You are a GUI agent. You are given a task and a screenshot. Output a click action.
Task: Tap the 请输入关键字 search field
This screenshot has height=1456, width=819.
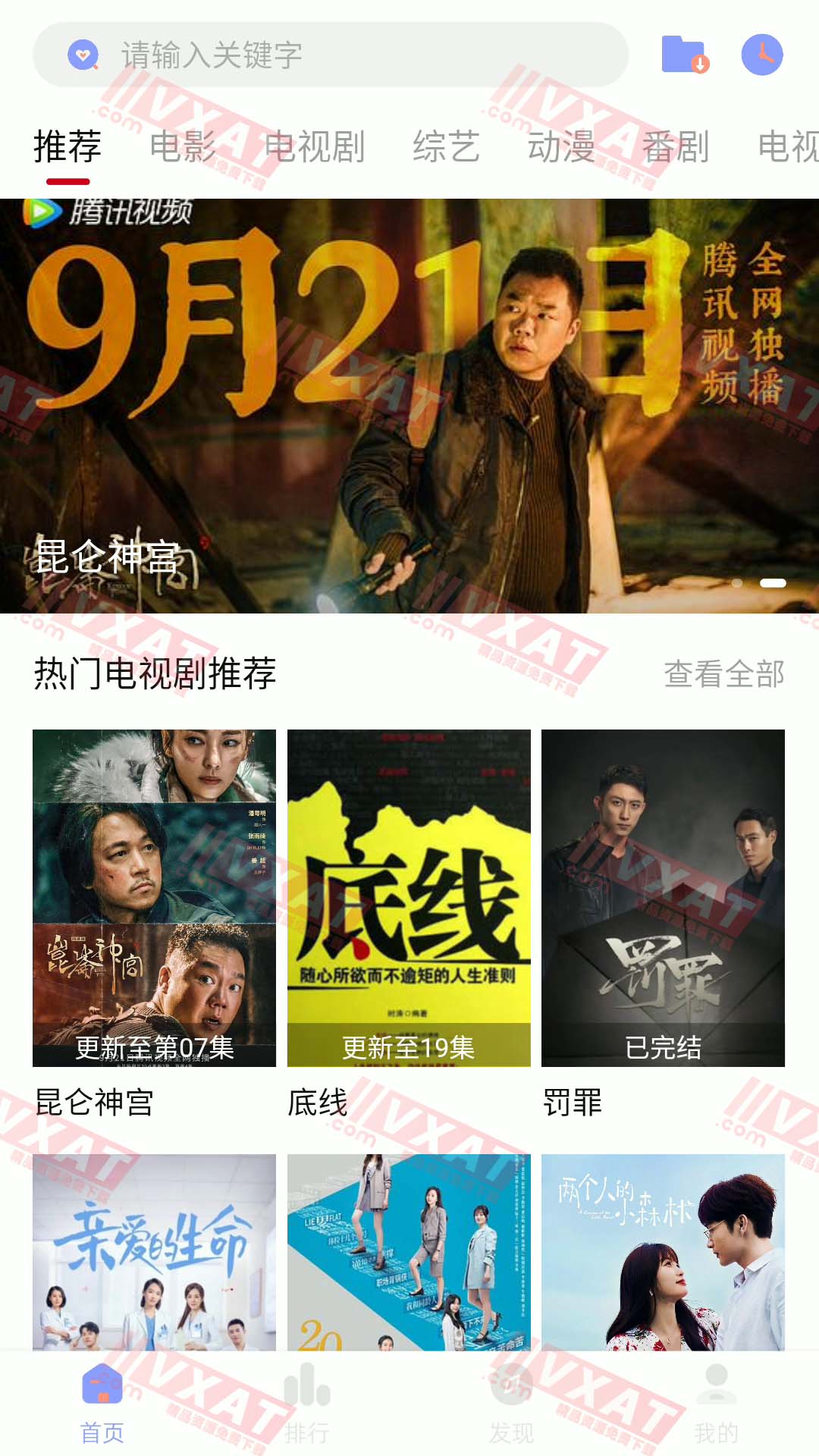pyautogui.click(x=331, y=55)
